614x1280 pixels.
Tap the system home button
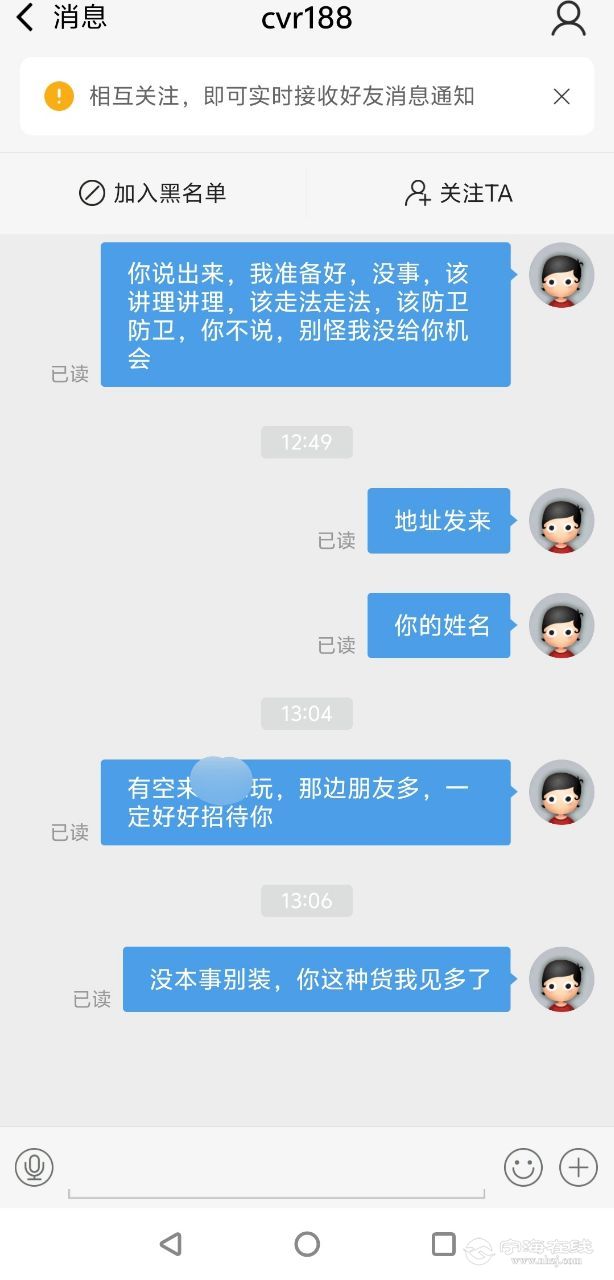click(307, 1244)
